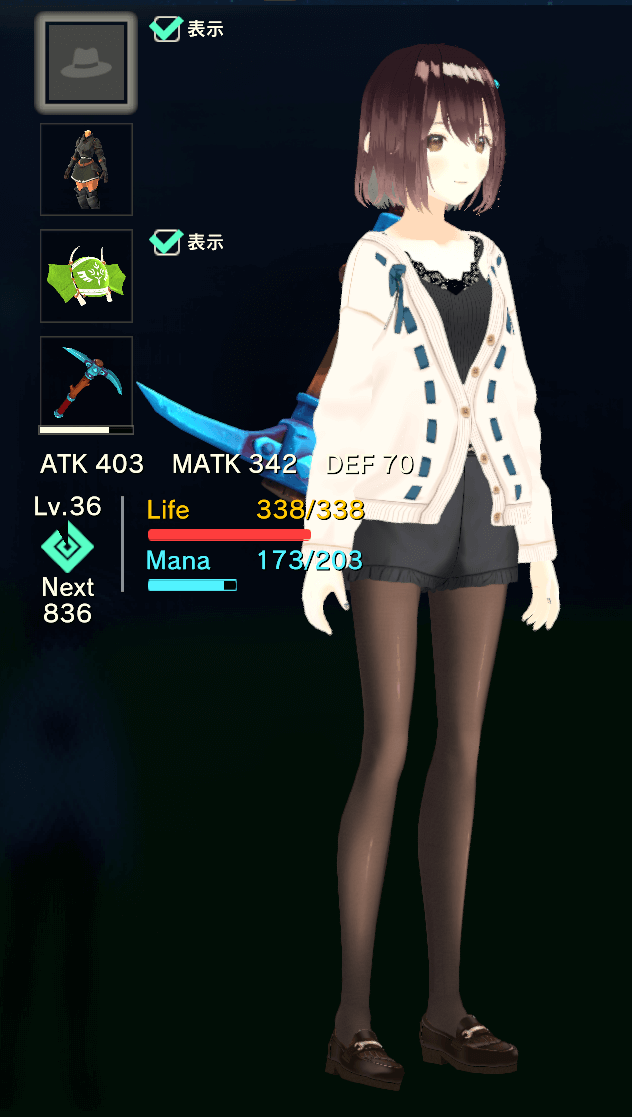
Task: Open the green backpack accessory slot
Action: pyautogui.click(x=86, y=276)
